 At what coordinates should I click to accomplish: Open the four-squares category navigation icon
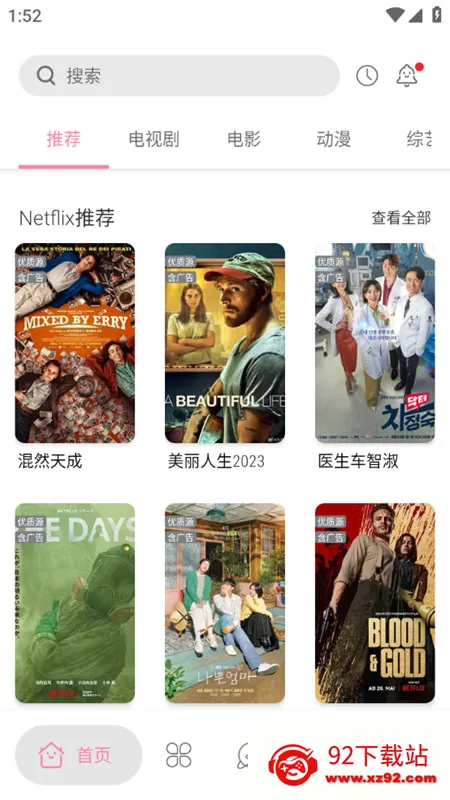179,755
